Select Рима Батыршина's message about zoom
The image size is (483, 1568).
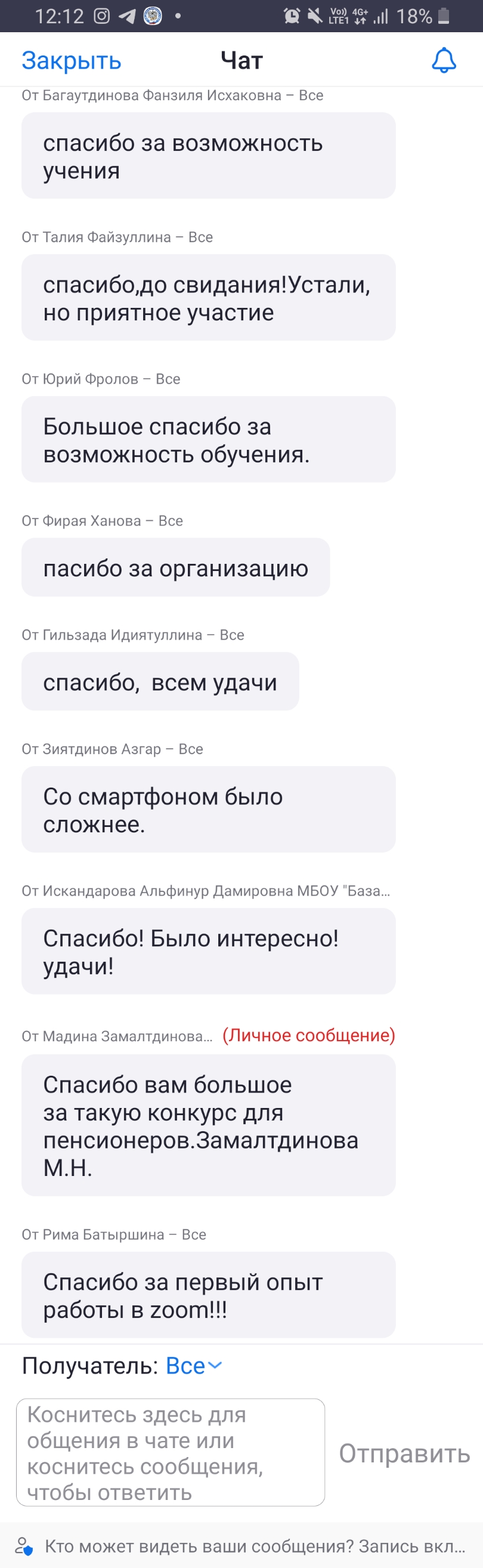click(x=208, y=1295)
